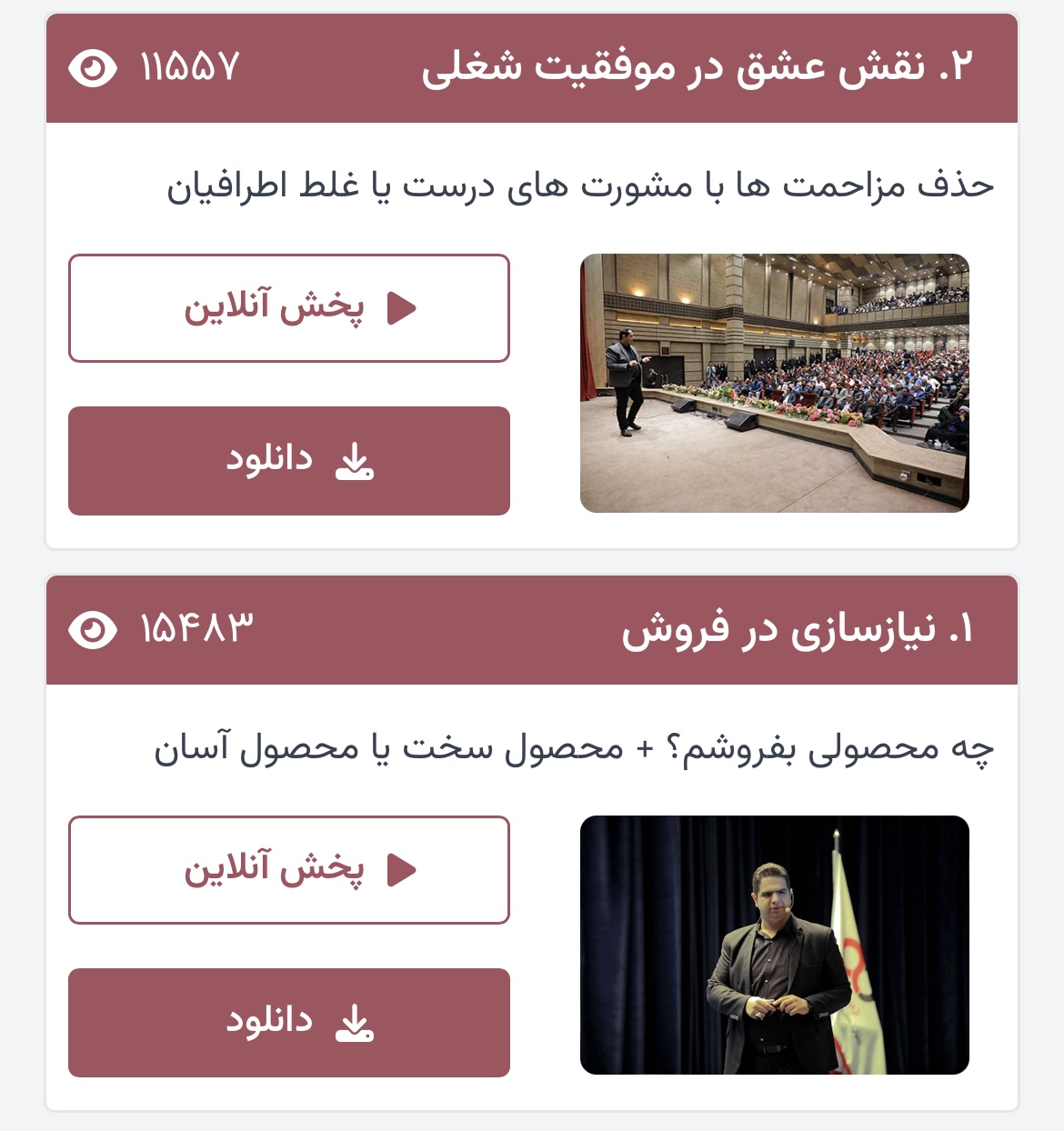Open the 'نیازسازی در فروش' speaker thumbnail

tap(774, 945)
